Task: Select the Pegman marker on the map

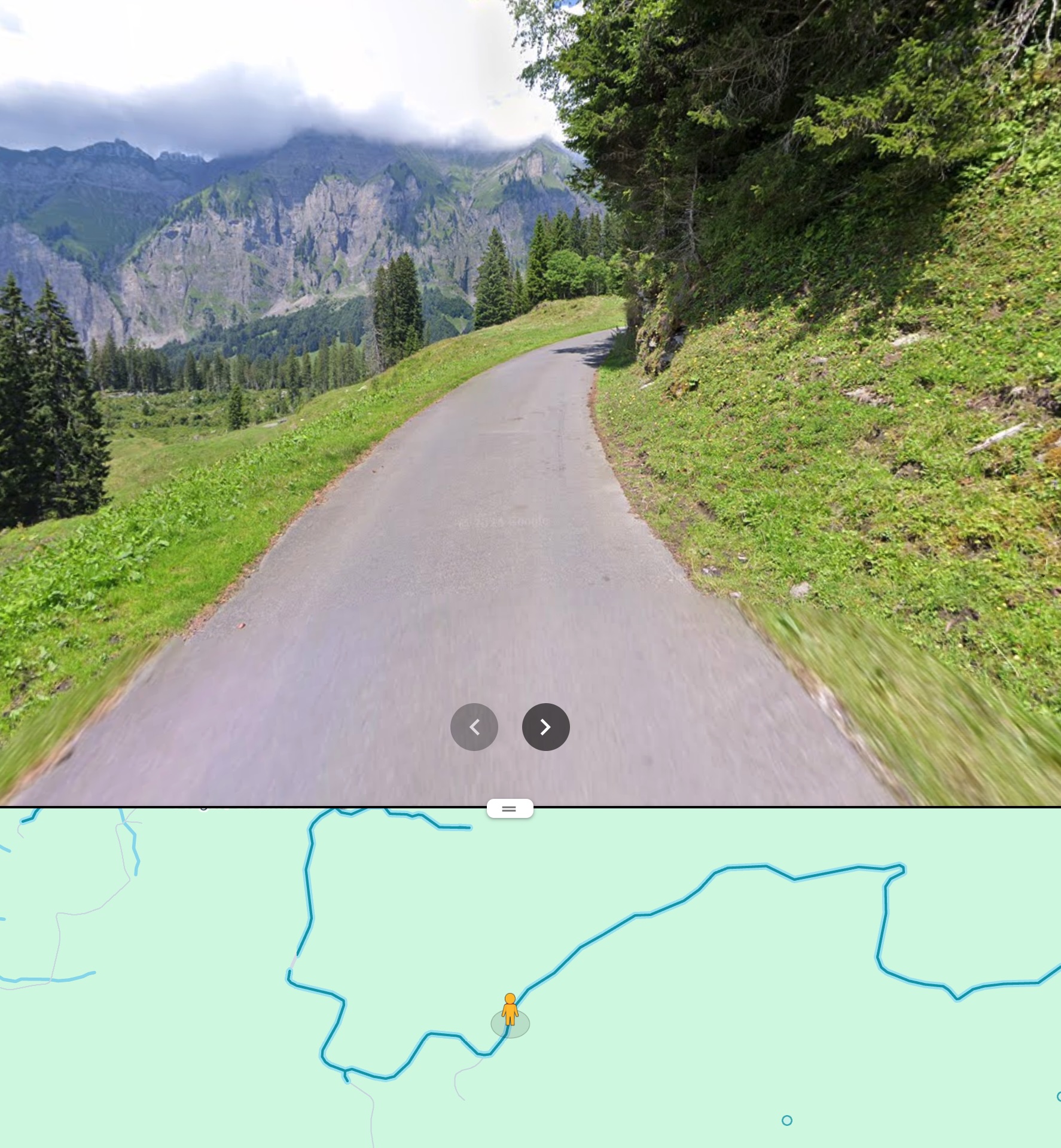Action: point(510,1010)
